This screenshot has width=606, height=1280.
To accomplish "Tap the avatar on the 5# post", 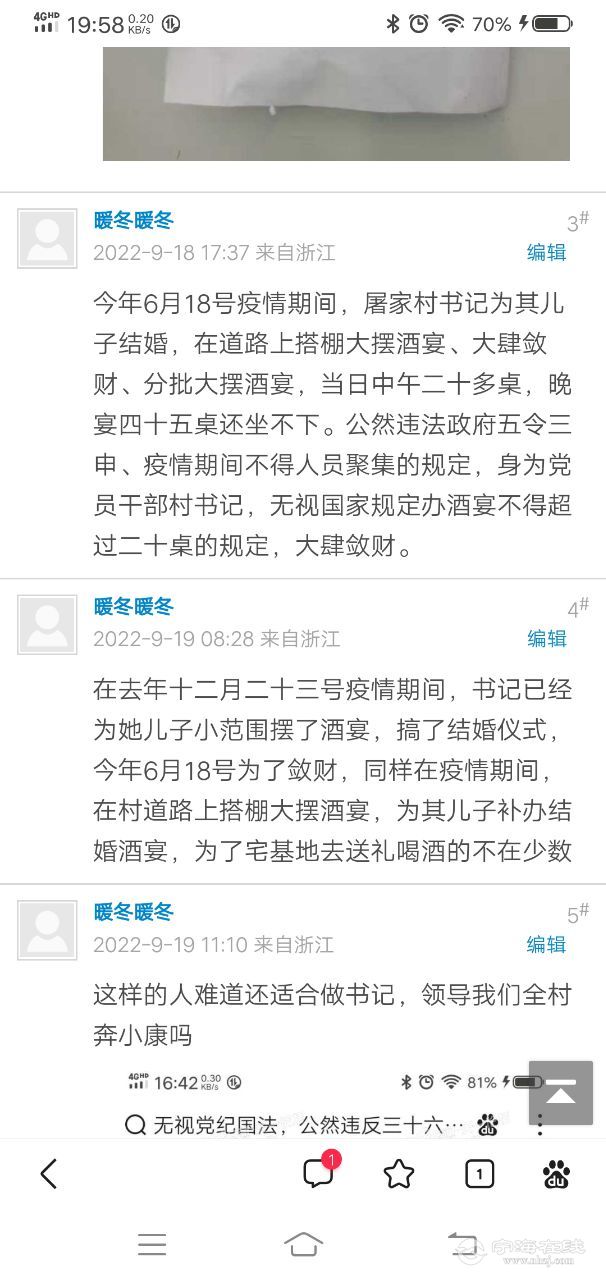I will tap(47, 930).
